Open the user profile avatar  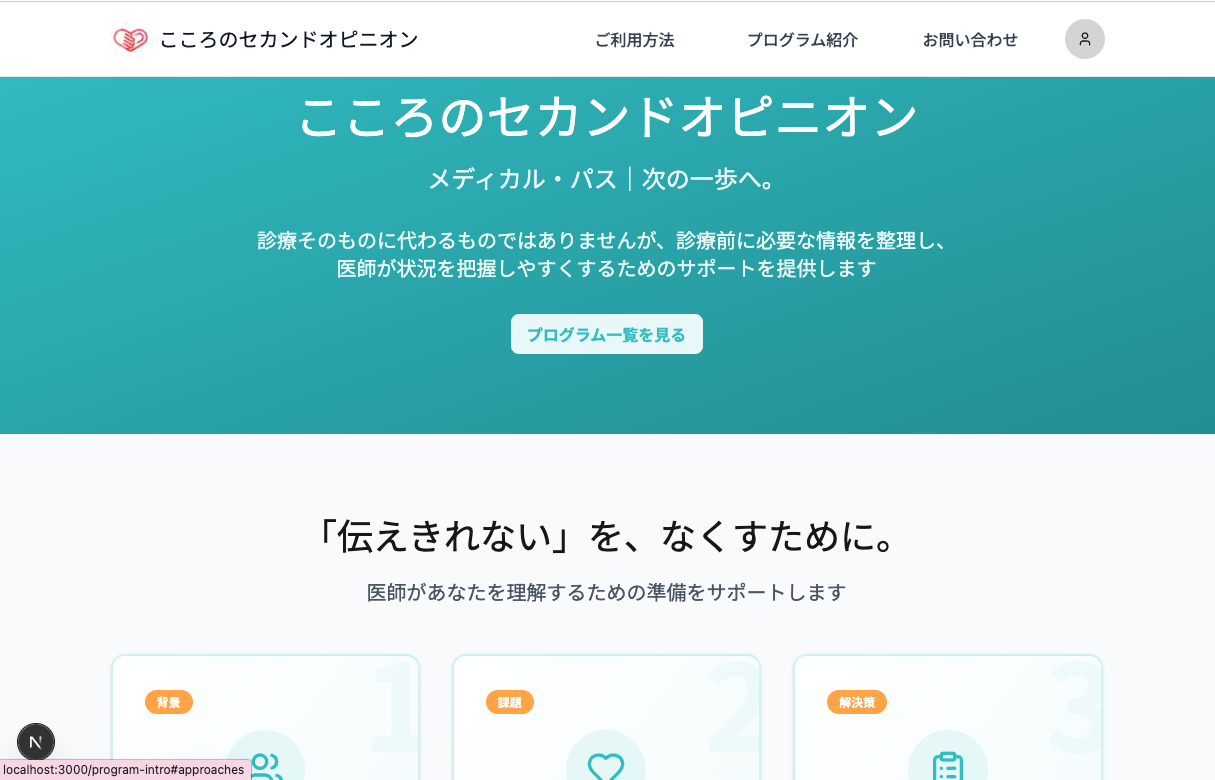tap(1084, 39)
